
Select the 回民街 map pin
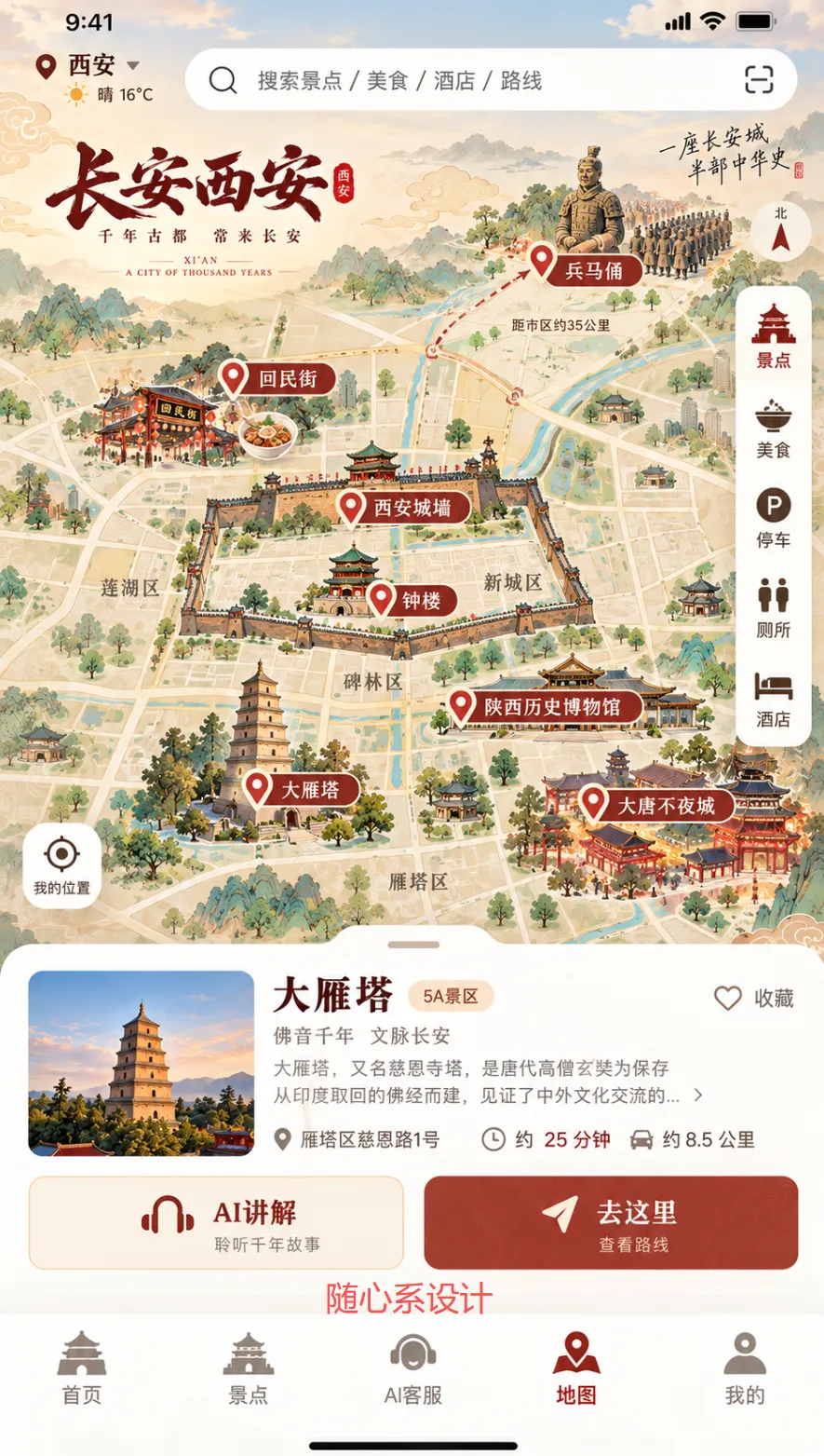tap(277, 378)
